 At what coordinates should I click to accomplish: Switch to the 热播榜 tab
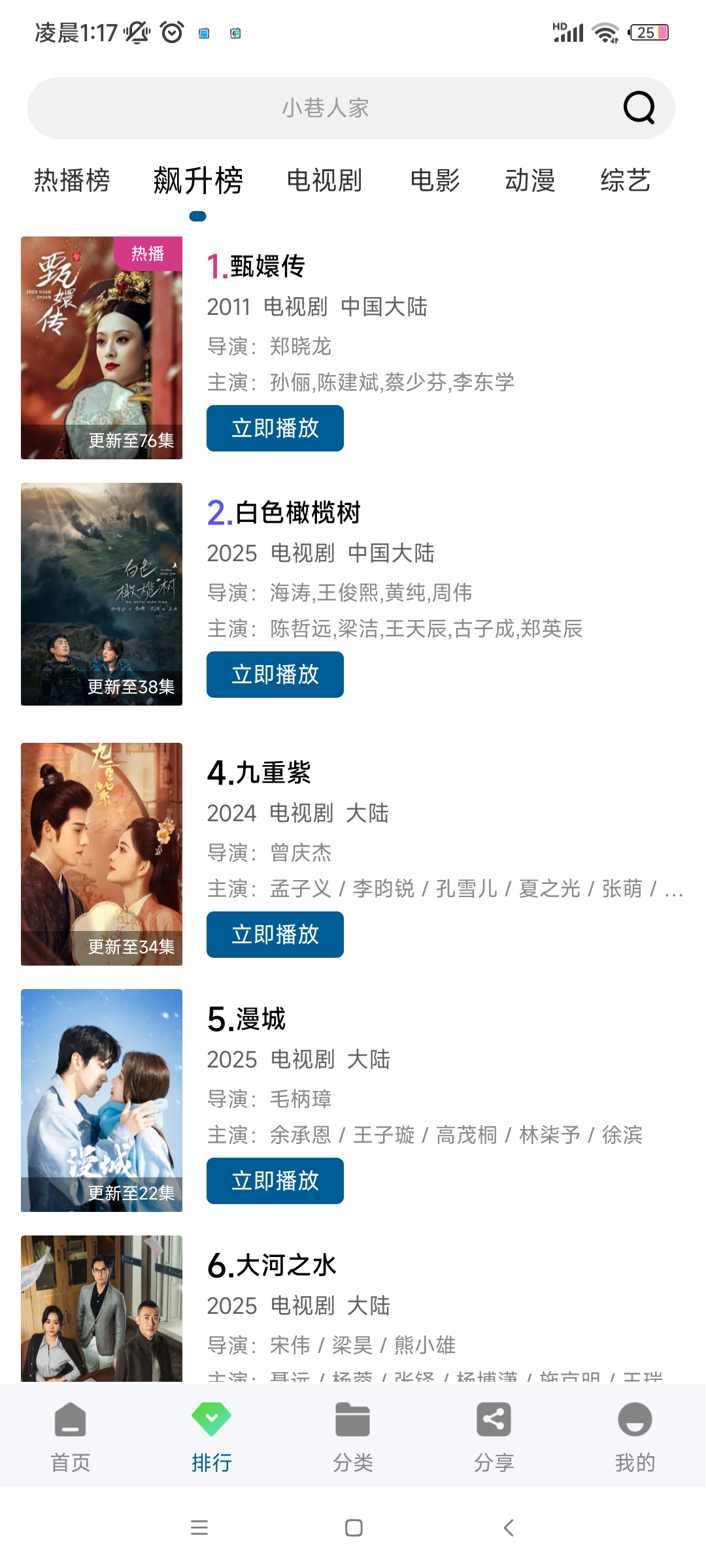tap(72, 181)
